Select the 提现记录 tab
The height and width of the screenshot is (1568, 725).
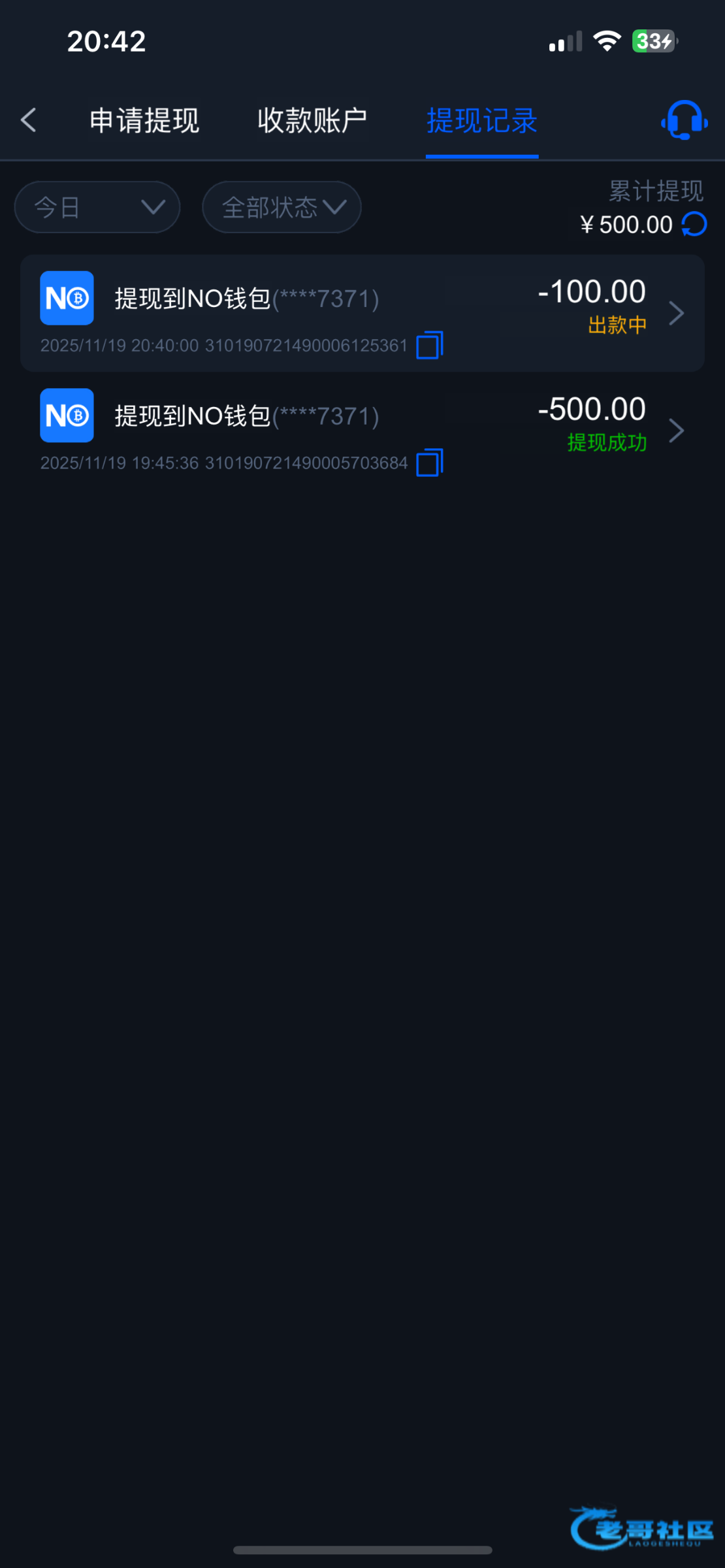[482, 121]
